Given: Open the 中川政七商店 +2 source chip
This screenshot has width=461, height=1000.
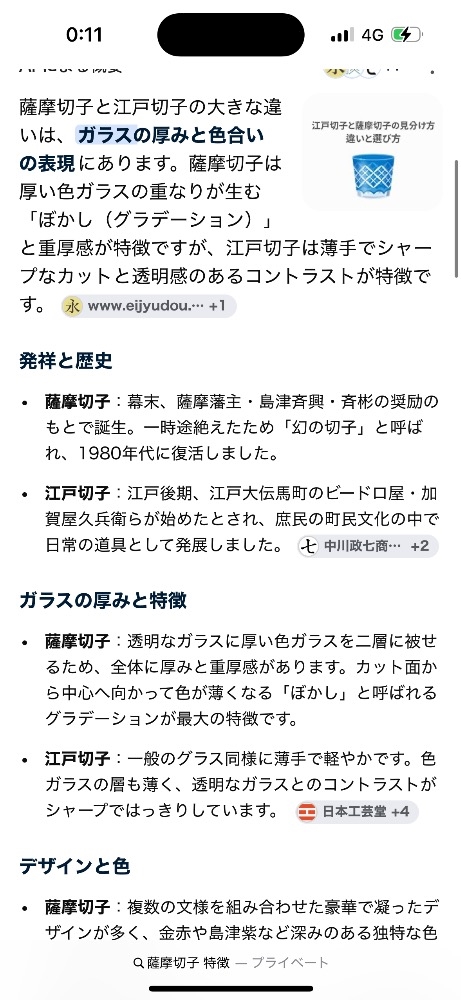Looking at the screenshot, I should click(368, 547).
